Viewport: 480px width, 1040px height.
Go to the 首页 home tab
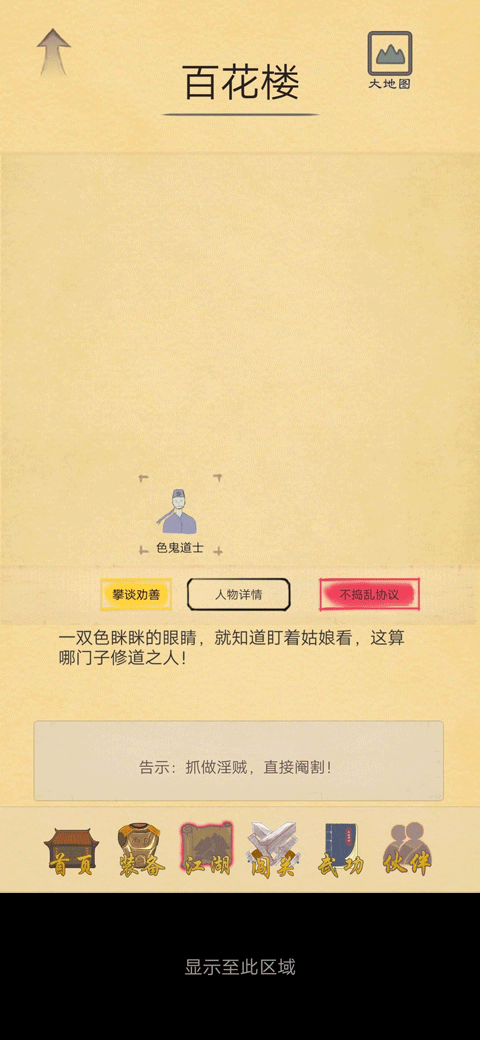tap(71, 850)
